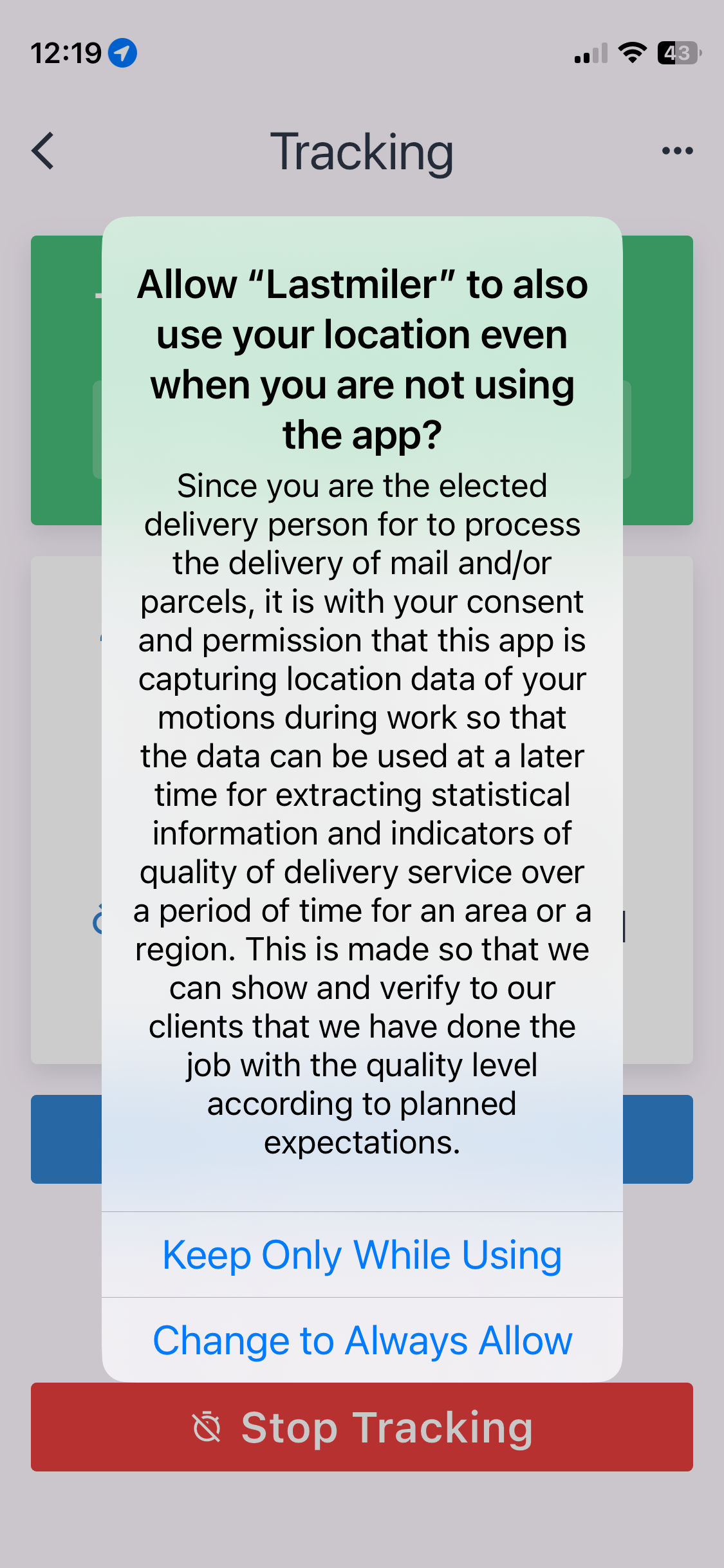Image resolution: width=724 pixels, height=1568 pixels.
Task: Choose Keep Only While Using
Action: click(362, 1255)
